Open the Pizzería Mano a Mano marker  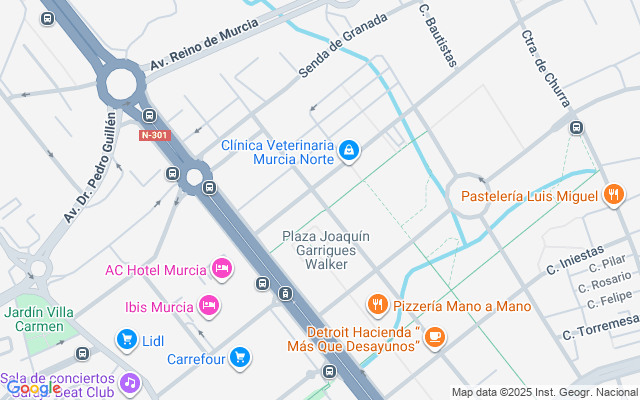coord(378,304)
